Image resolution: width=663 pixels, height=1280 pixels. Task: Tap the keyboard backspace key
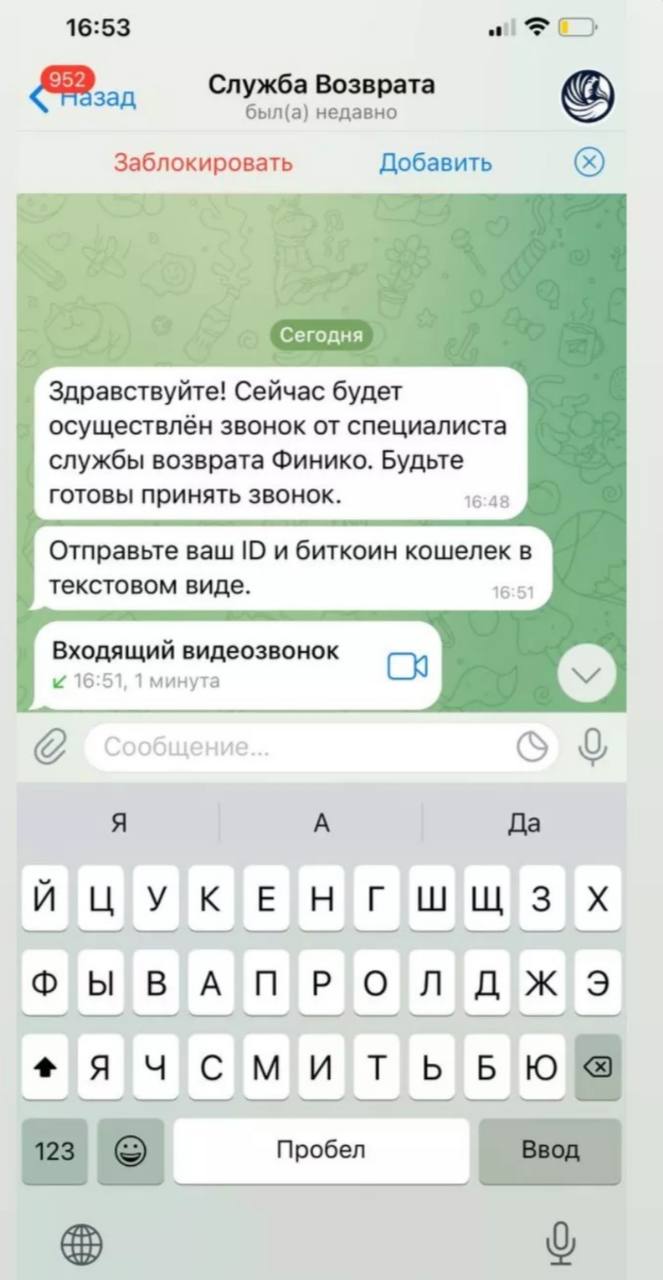pos(597,1067)
